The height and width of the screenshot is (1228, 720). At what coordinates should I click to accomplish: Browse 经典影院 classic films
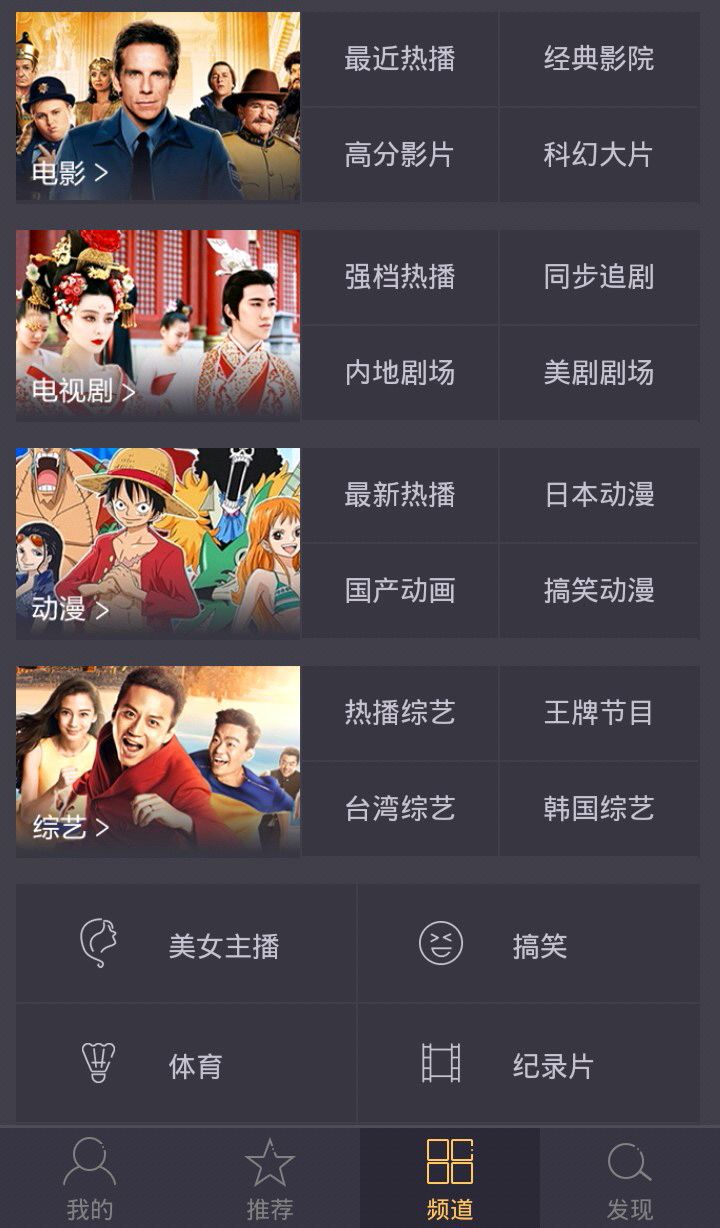point(599,59)
